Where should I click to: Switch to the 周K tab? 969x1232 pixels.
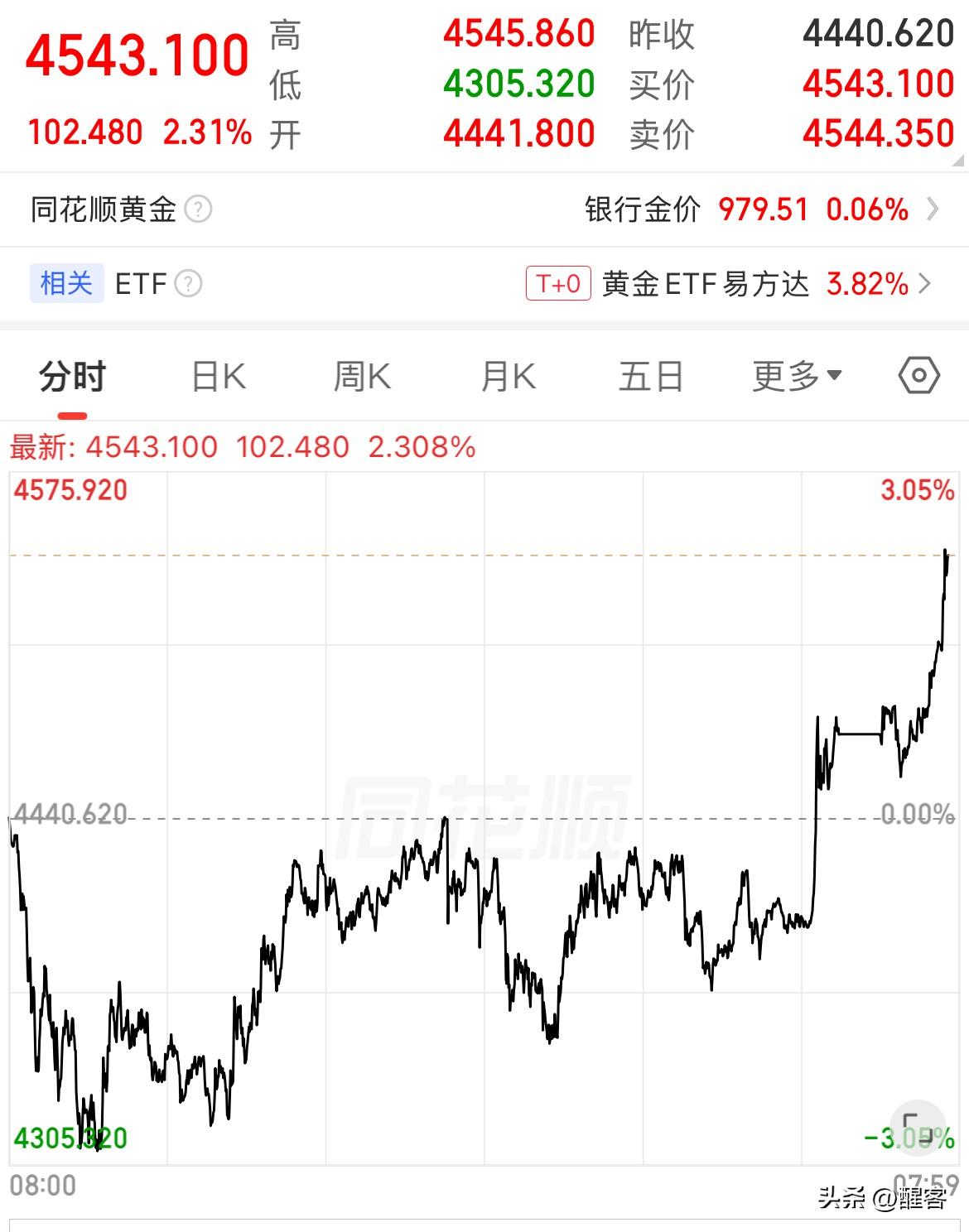point(362,375)
